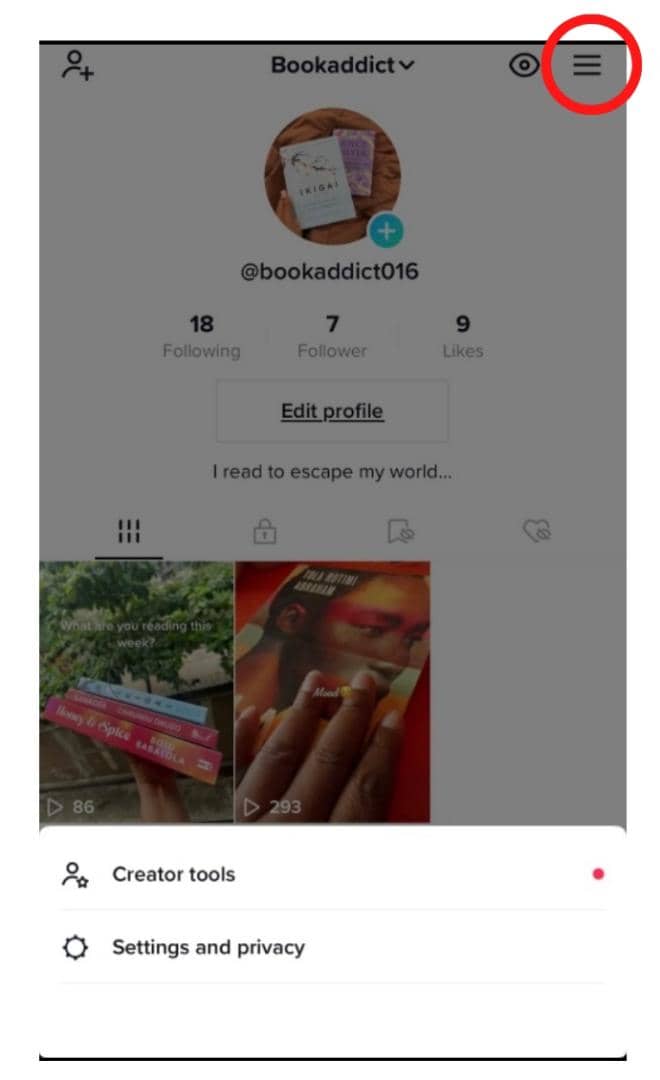This screenshot has width=660, height=1080.
Task: Switch to the hidden favorites bookmark tab
Action: (400, 531)
